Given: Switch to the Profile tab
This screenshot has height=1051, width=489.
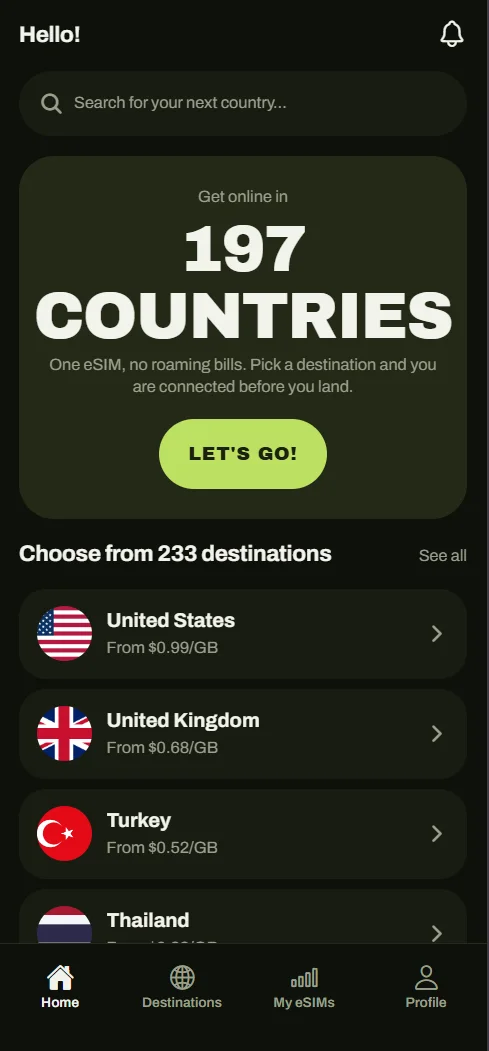Looking at the screenshot, I should pyautogui.click(x=426, y=987).
